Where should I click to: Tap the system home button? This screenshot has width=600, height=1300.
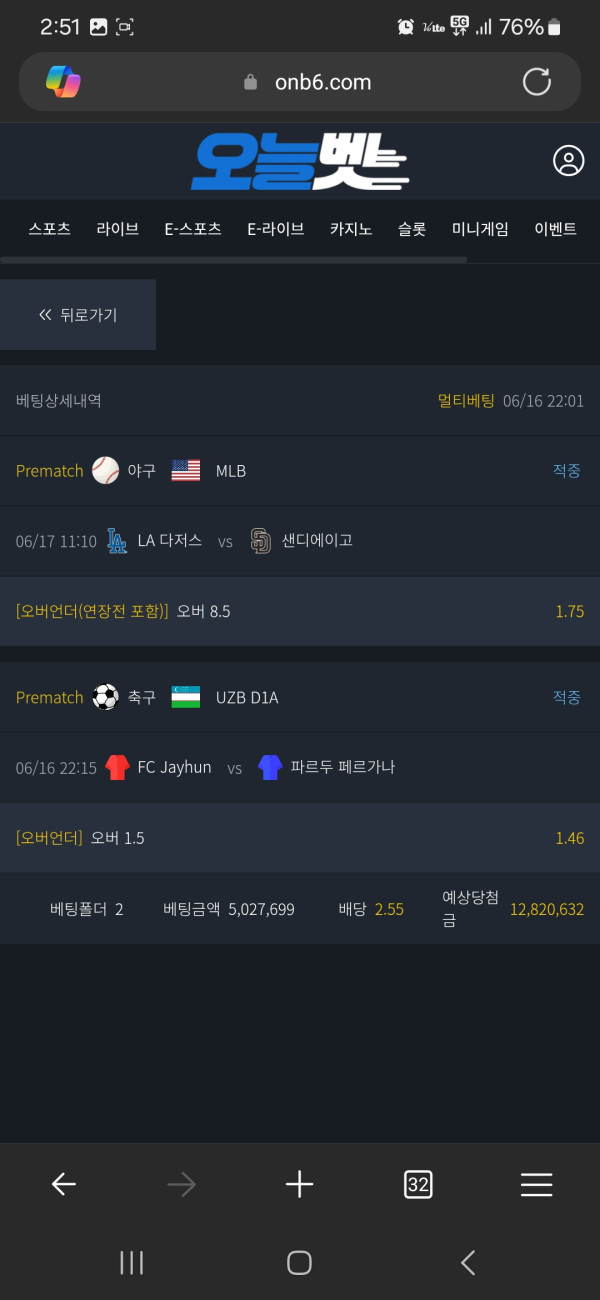[x=299, y=1263]
